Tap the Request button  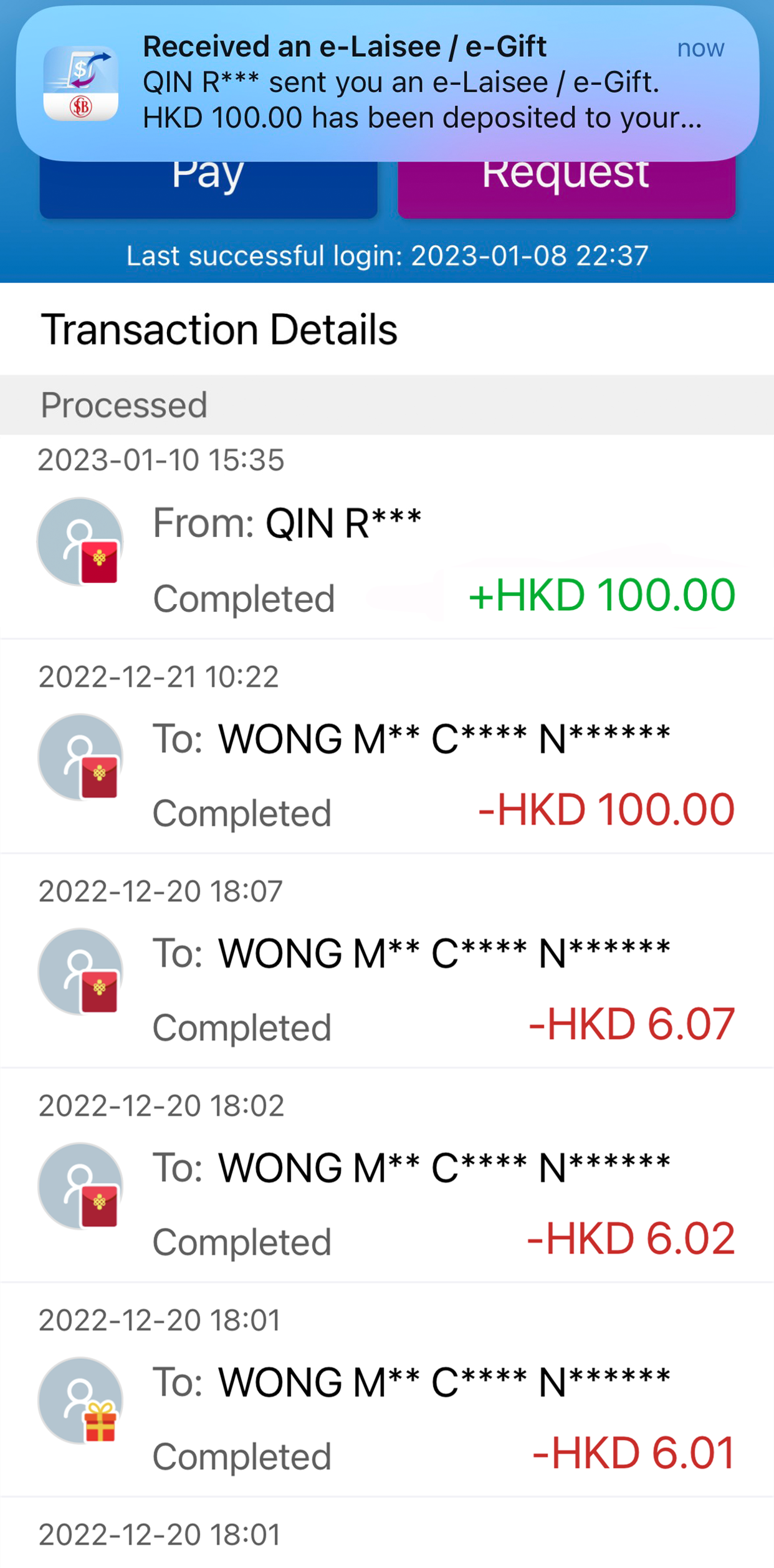click(566, 187)
